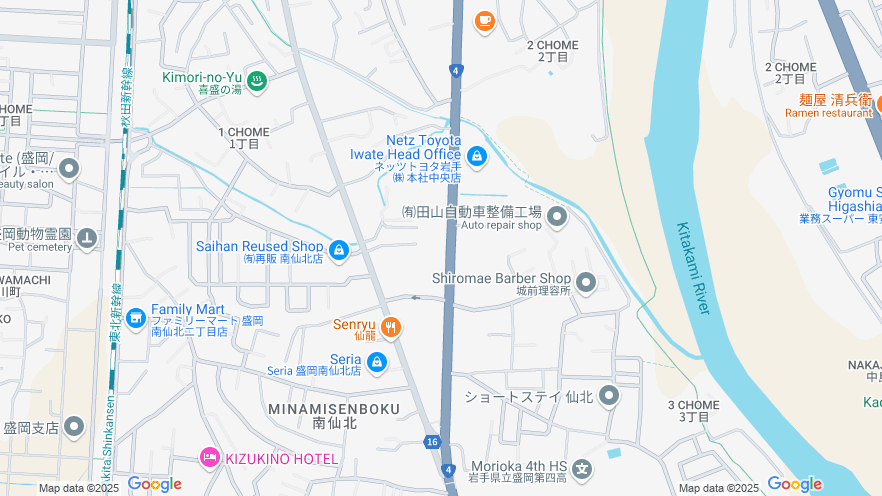Tap the Saihan Reused Shop pin

pos(339,250)
